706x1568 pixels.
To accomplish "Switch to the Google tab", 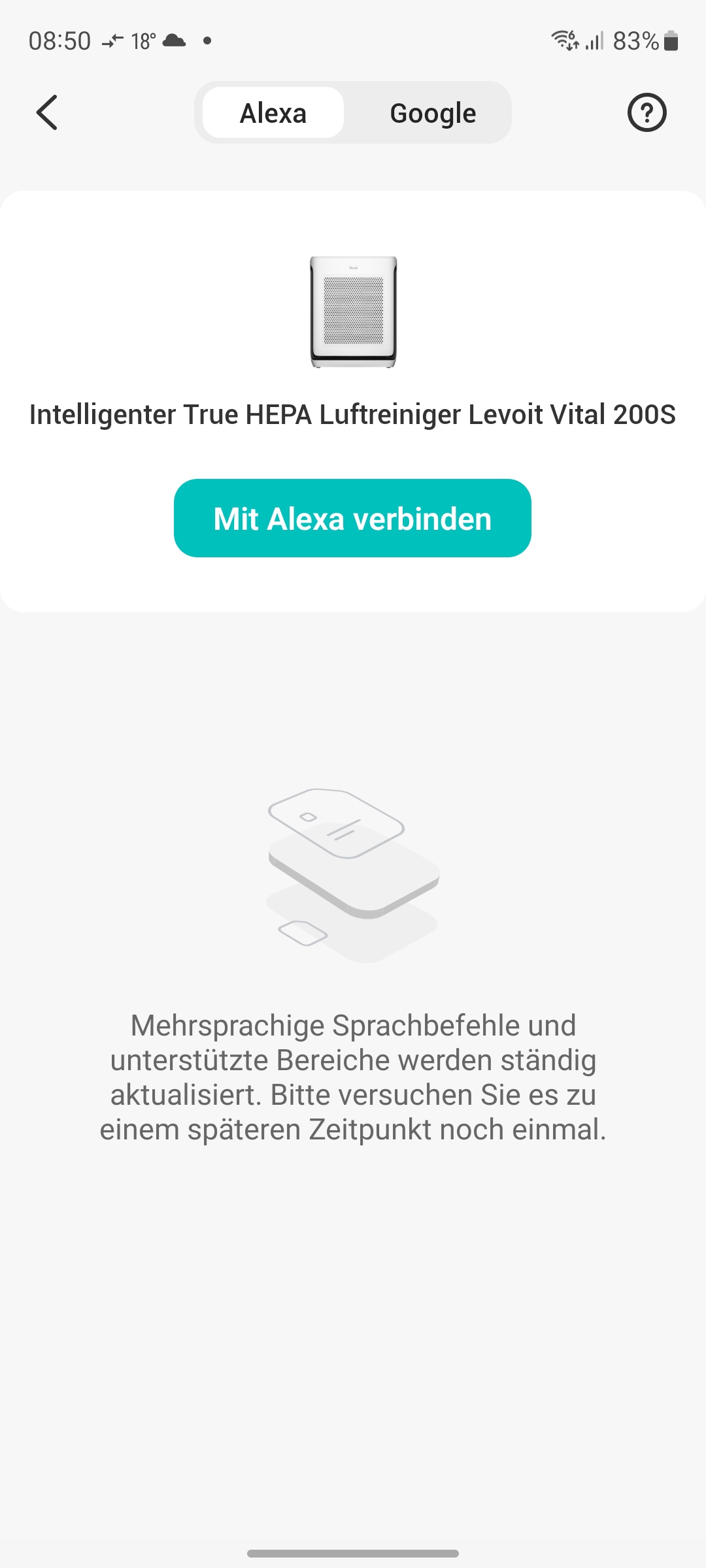I will [433, 113].
